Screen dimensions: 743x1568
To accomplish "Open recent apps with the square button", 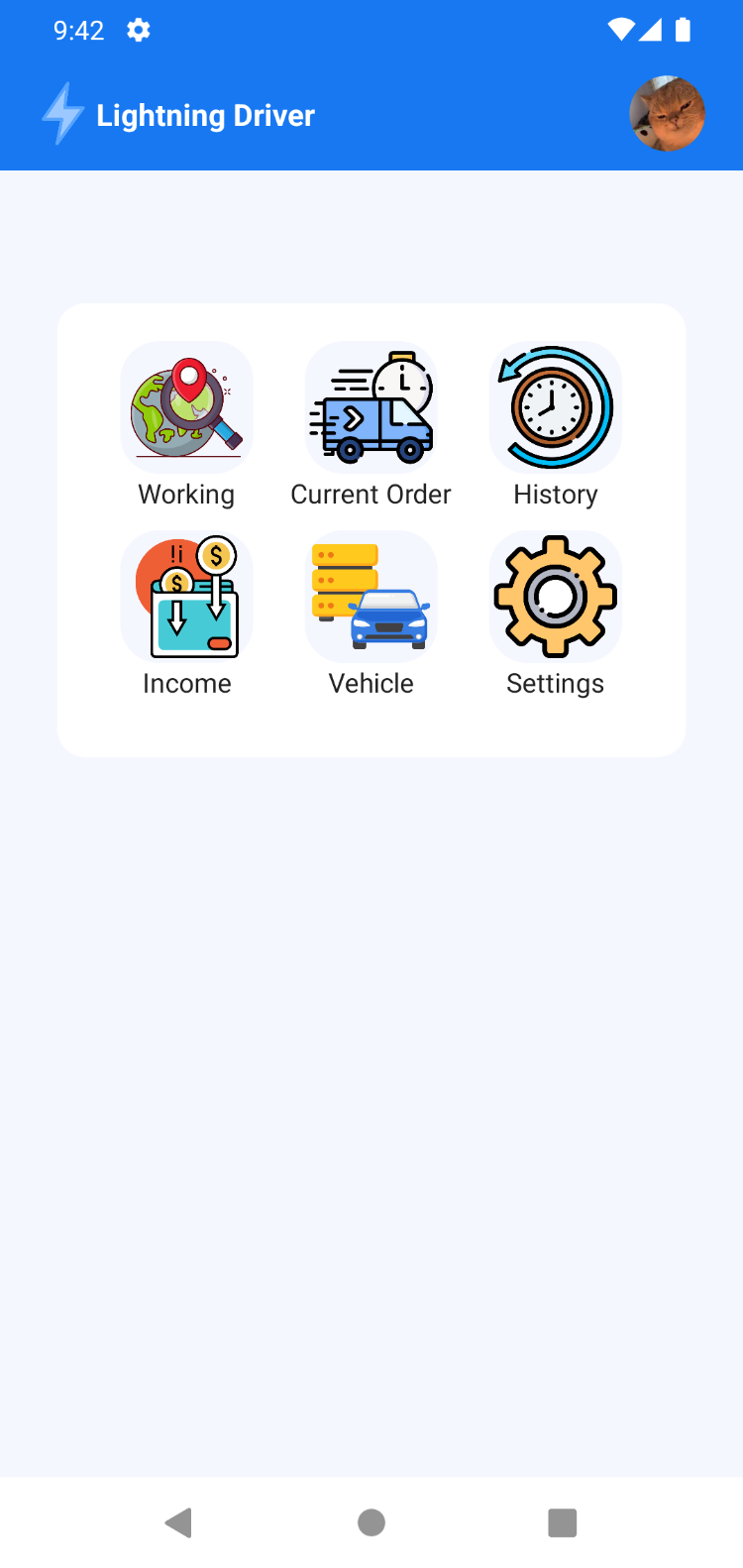I will 561,1524.
